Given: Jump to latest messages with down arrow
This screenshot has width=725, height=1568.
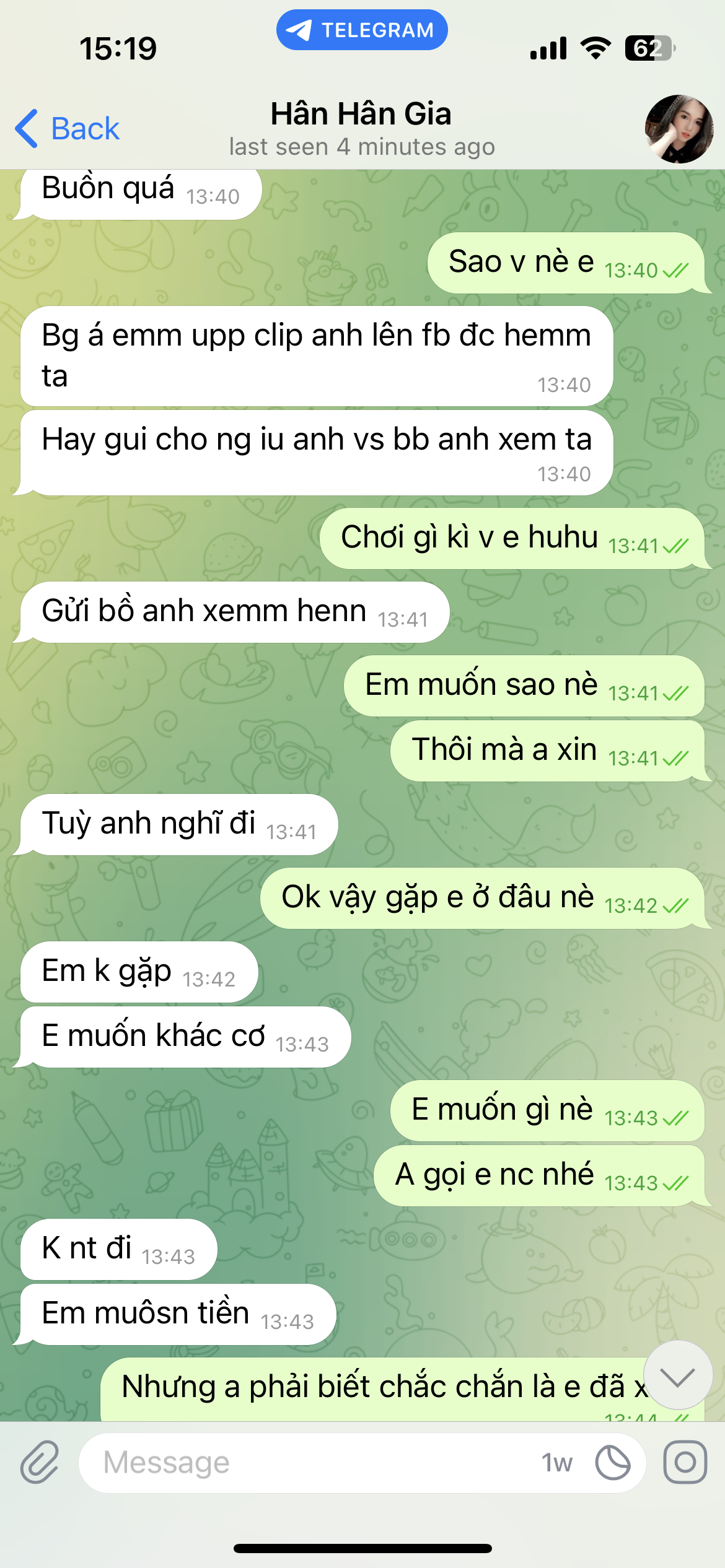Looking at the screenshot, I should [x=678, y=1375].
